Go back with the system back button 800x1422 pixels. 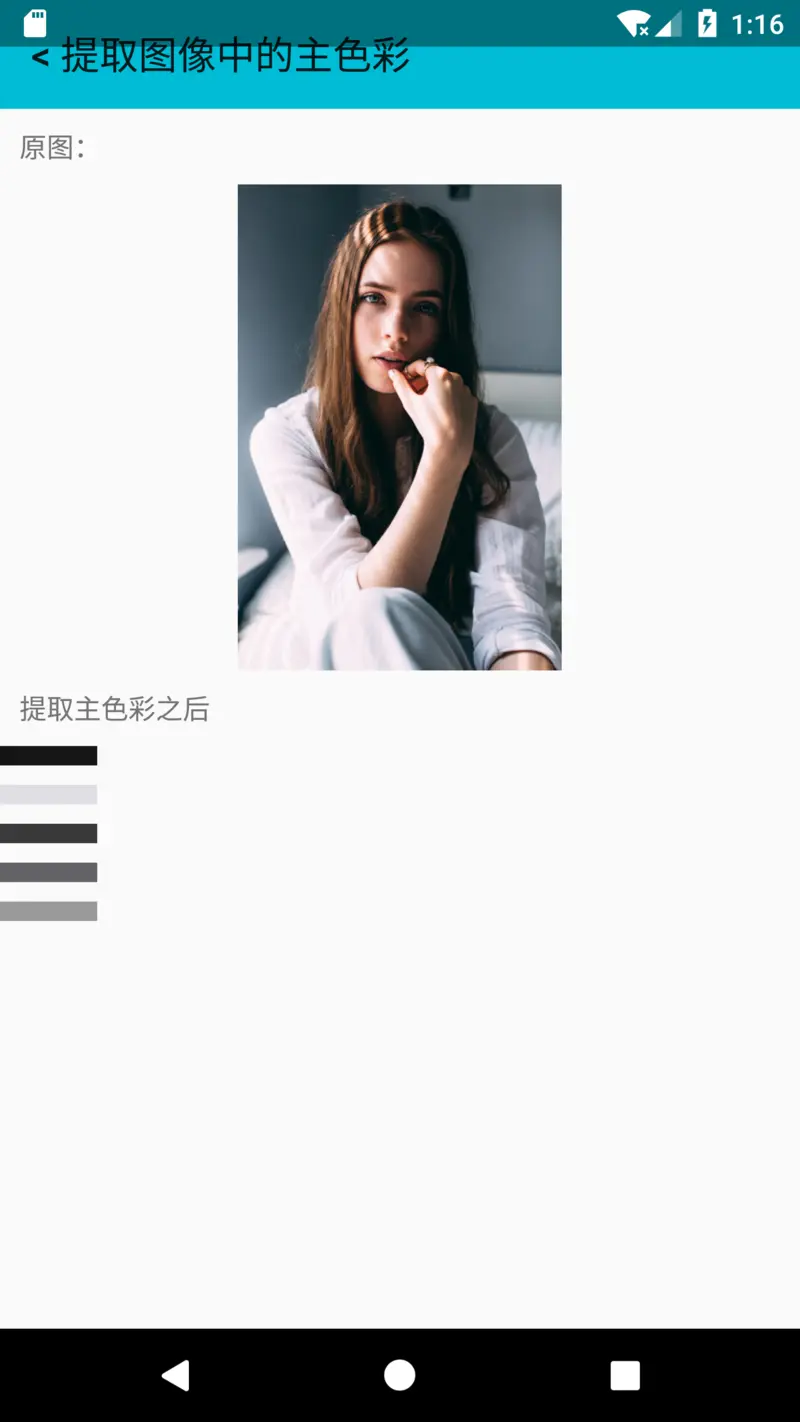[x=176, y=1375]
